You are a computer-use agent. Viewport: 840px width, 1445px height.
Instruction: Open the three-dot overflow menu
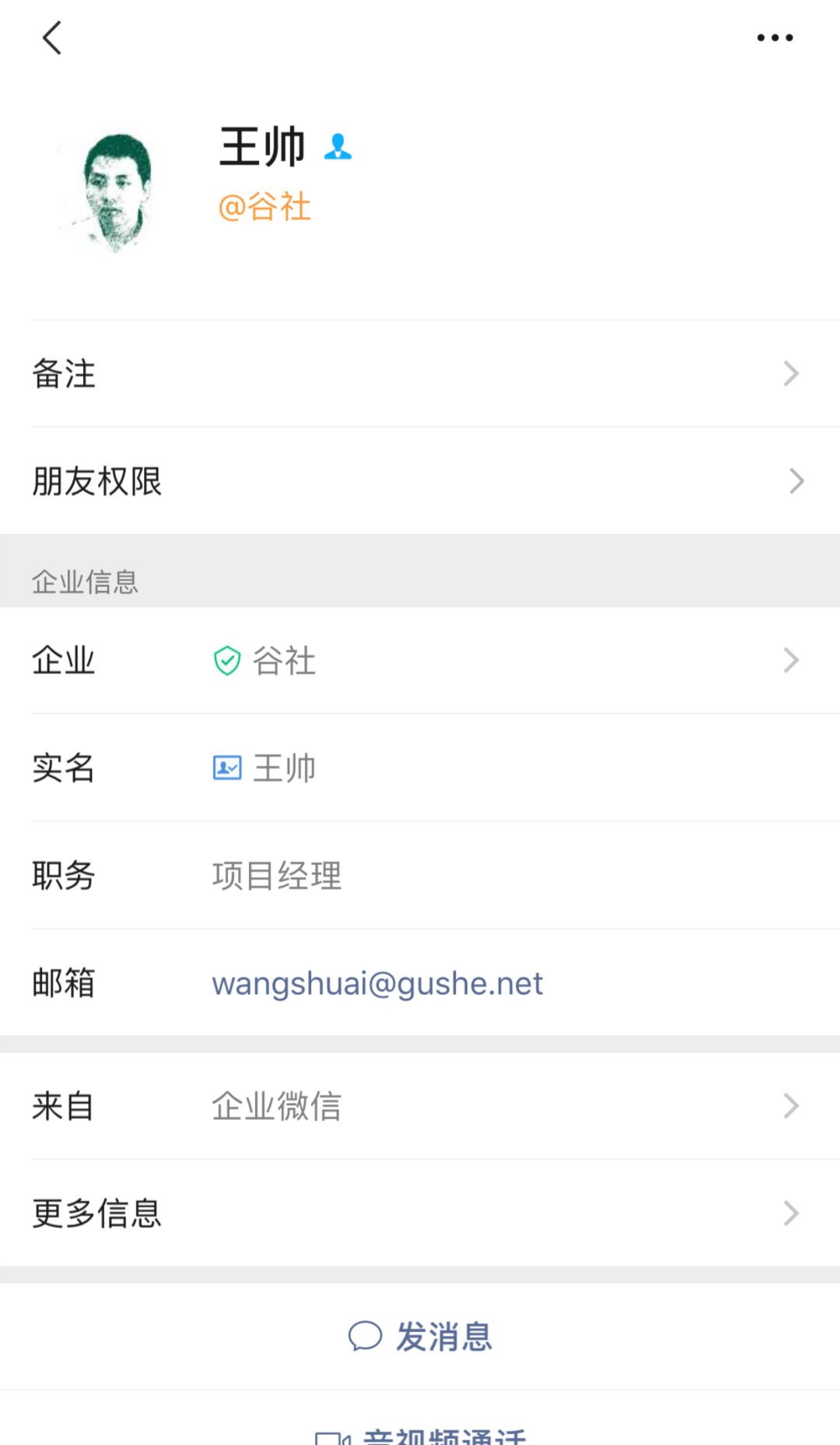click(775, 37)
